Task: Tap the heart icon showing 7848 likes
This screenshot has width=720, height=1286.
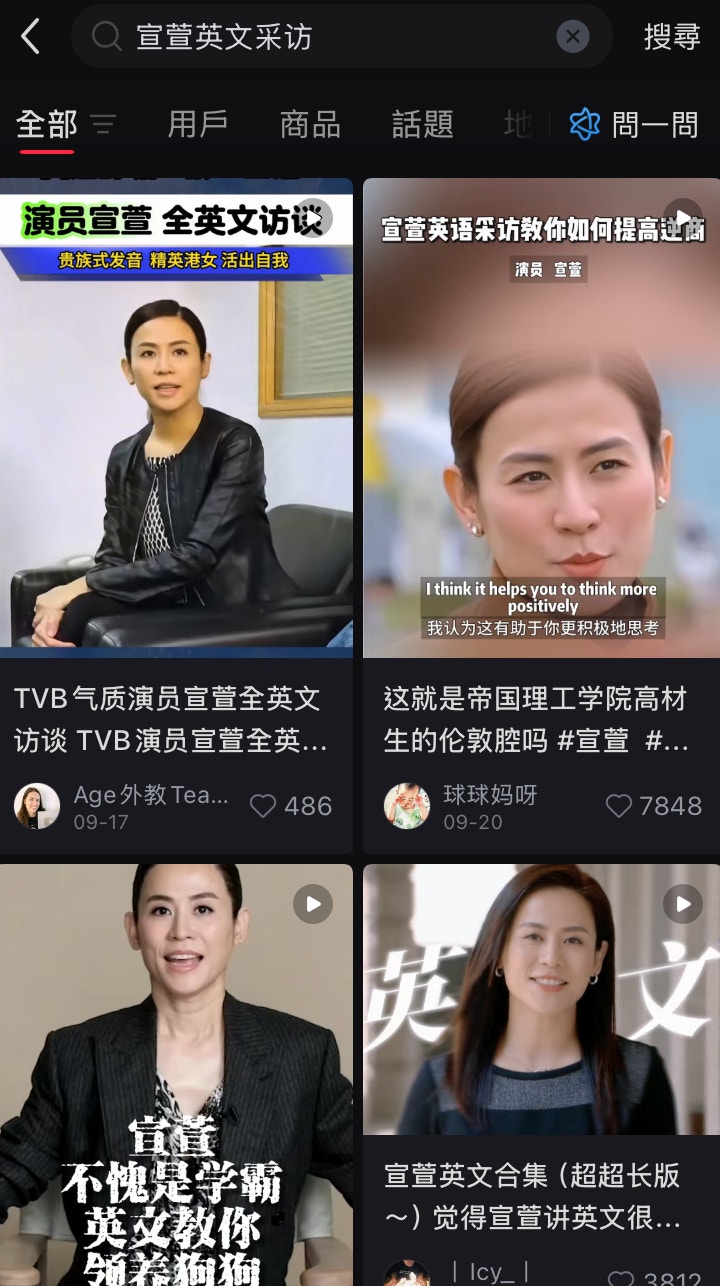Action: (x=620, y=806)
